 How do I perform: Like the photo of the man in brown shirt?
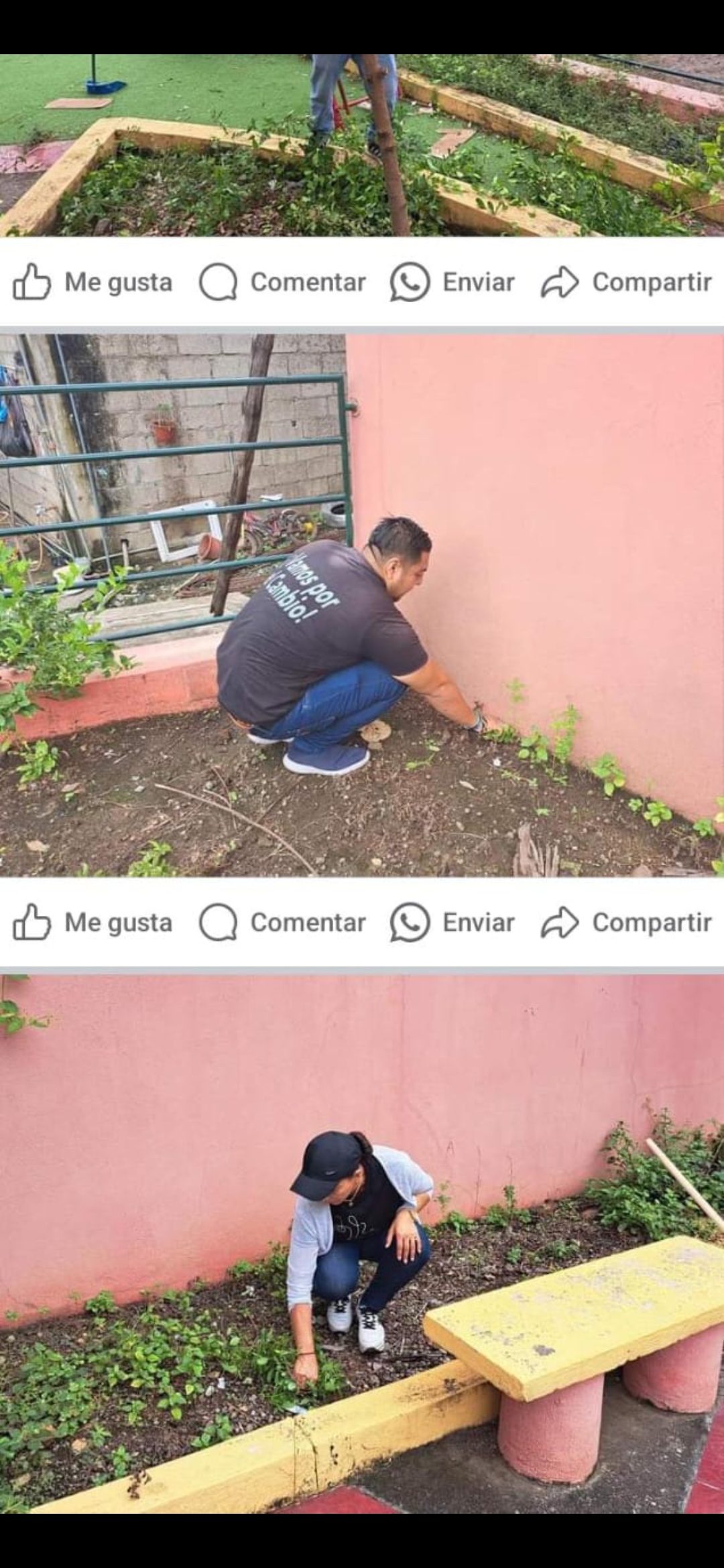coord(93,923)
